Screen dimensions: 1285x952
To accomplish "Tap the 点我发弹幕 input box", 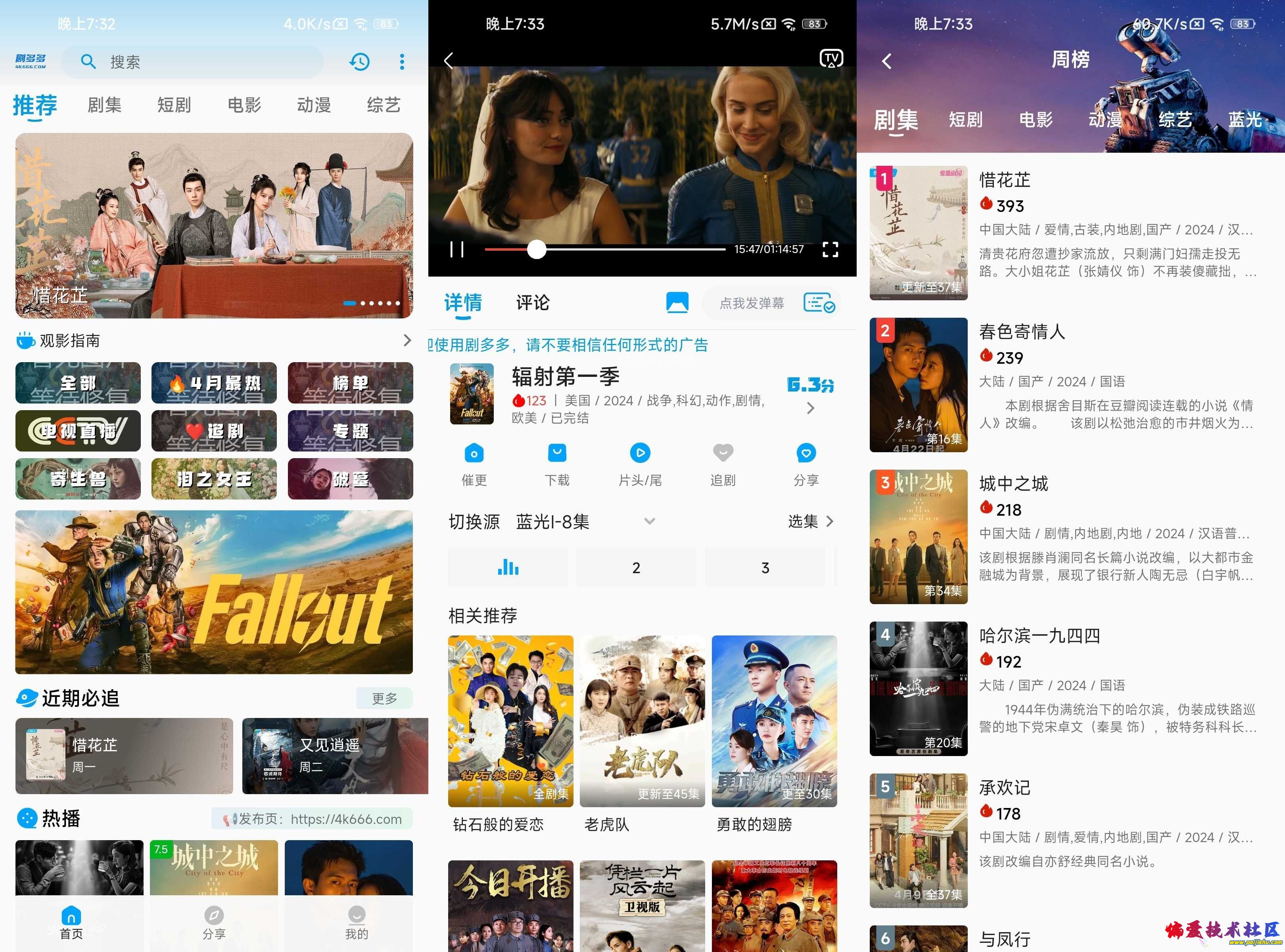I will pyautogui.click(x=752, y=303).
